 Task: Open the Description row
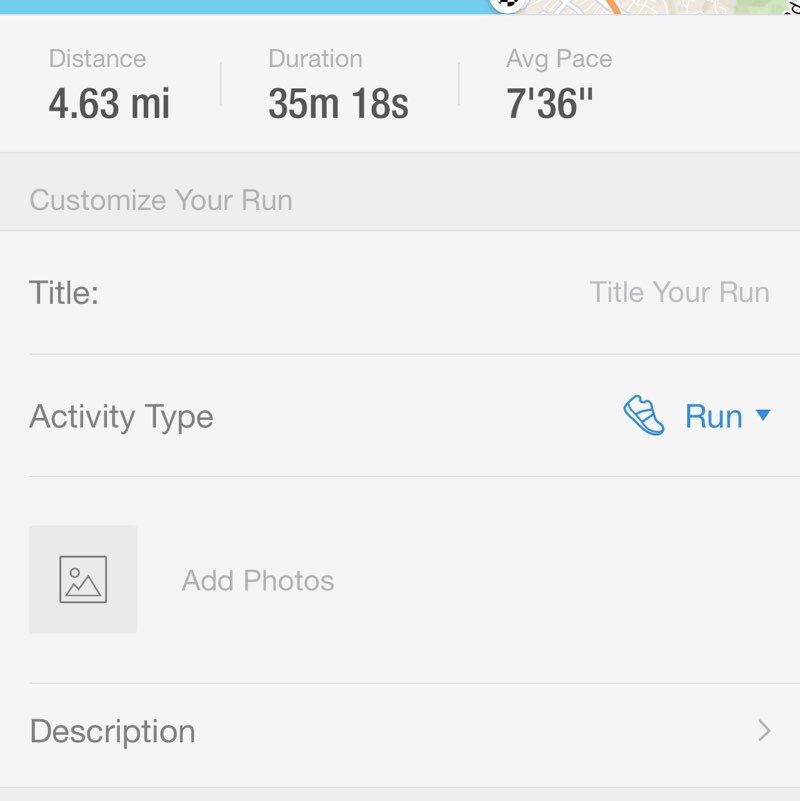400,731
